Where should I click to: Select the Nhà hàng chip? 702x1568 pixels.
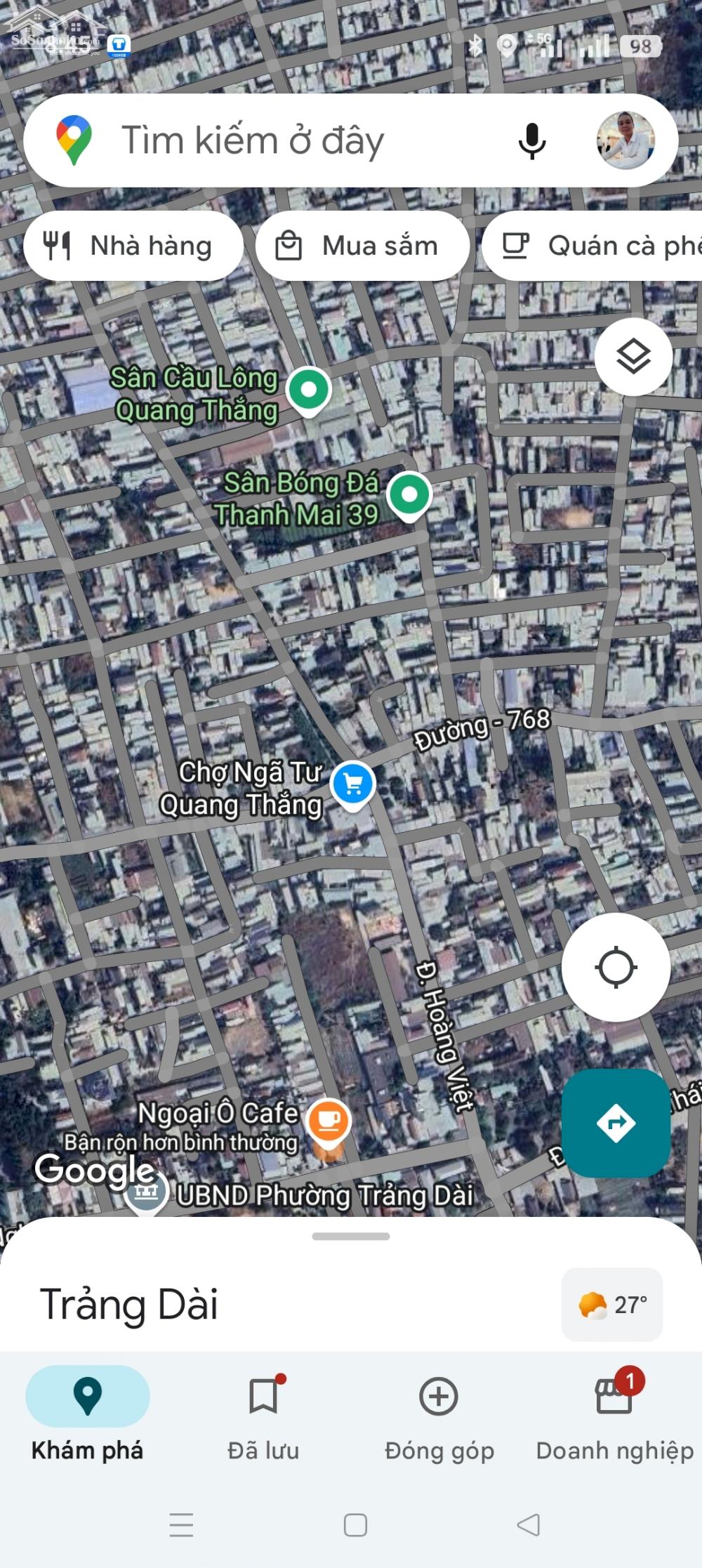pyautogui.click(x=133, y=246)
